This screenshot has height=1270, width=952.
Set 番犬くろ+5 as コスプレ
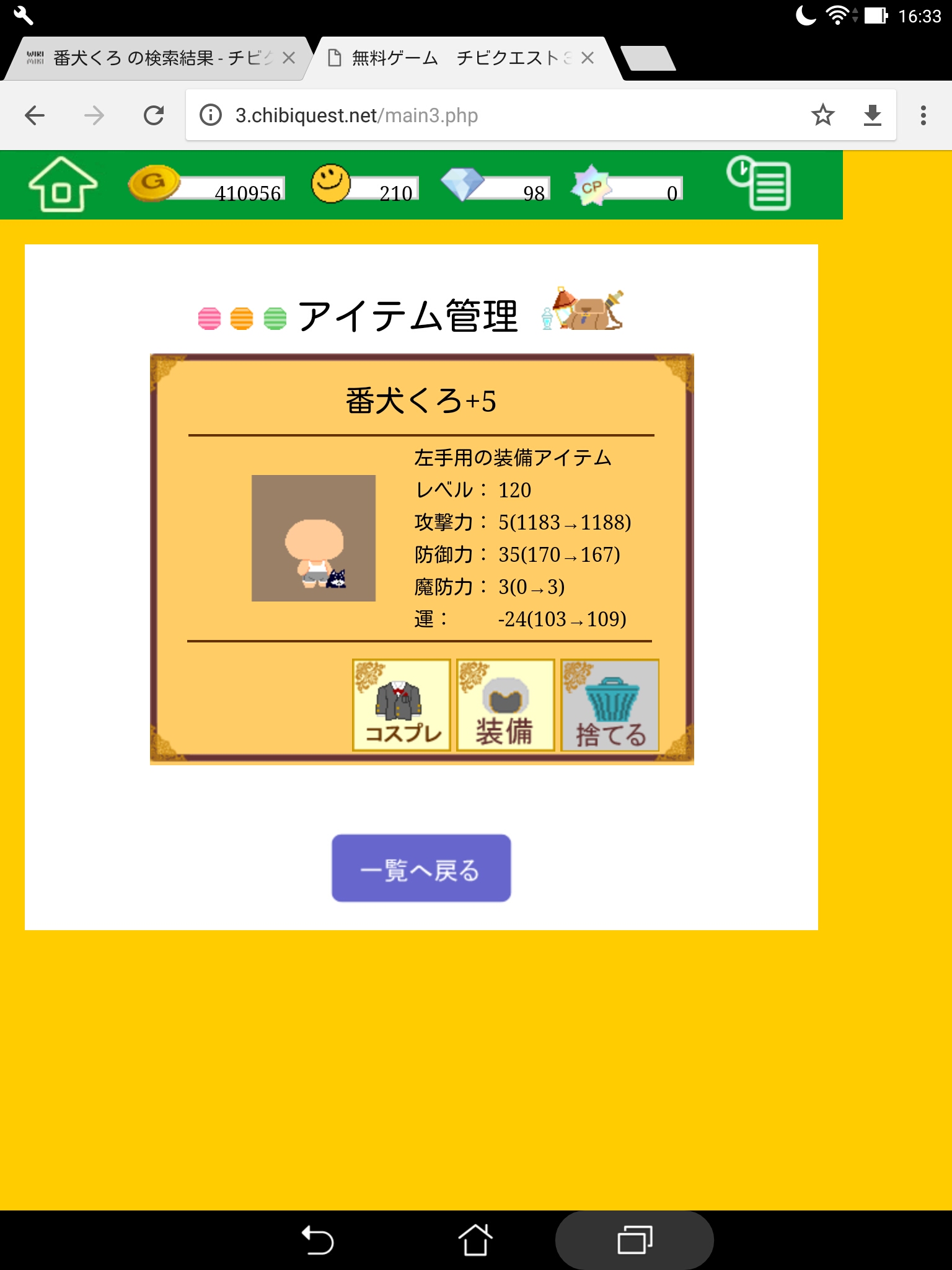[402, 705]
